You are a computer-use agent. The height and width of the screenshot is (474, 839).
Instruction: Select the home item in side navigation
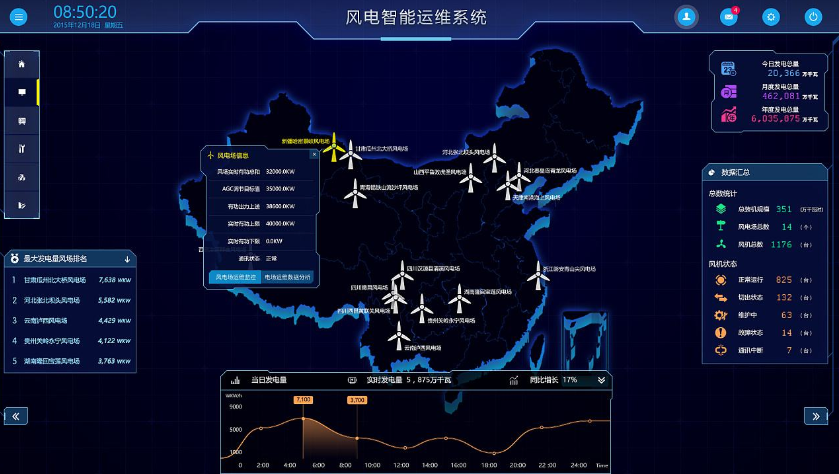point(21,63)
